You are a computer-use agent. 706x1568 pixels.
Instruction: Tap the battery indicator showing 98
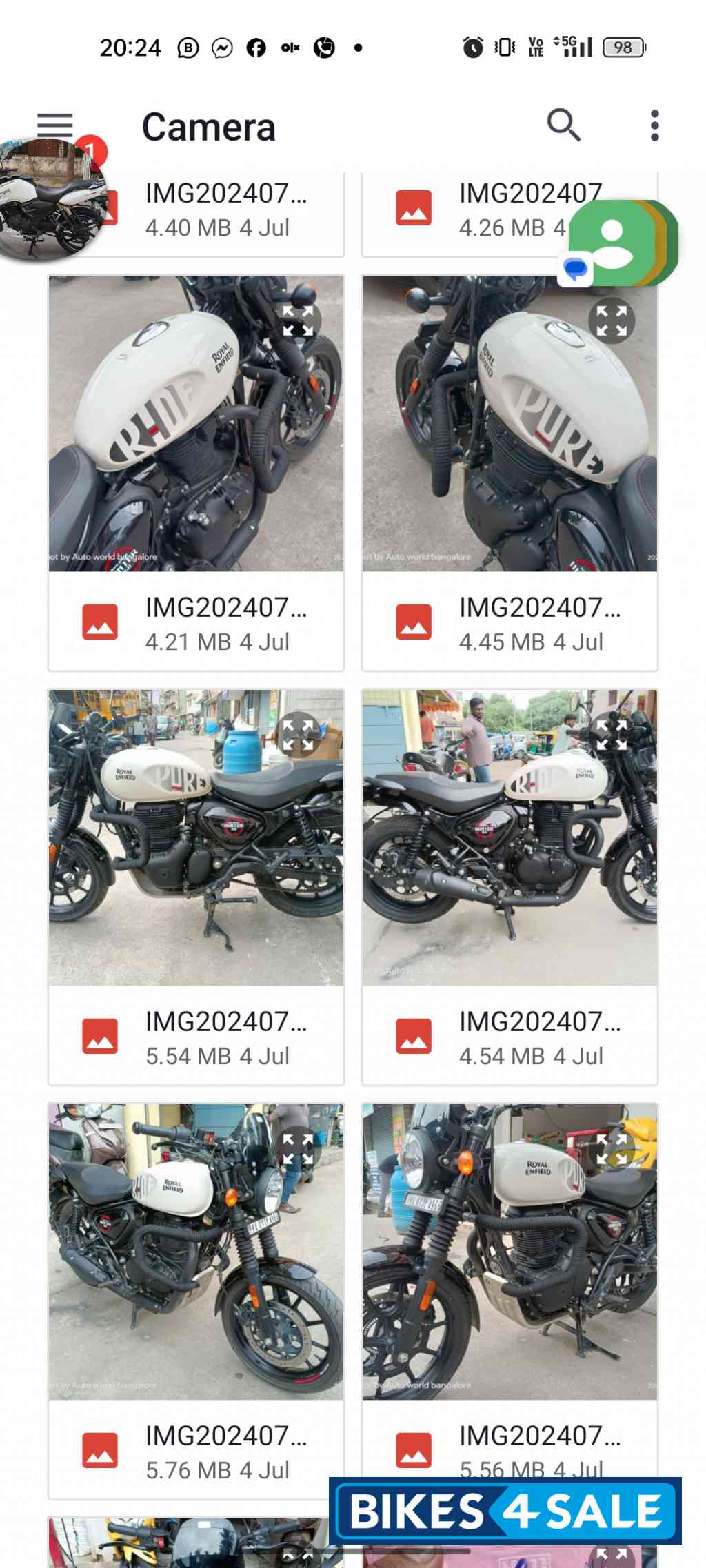pos(621,47)
